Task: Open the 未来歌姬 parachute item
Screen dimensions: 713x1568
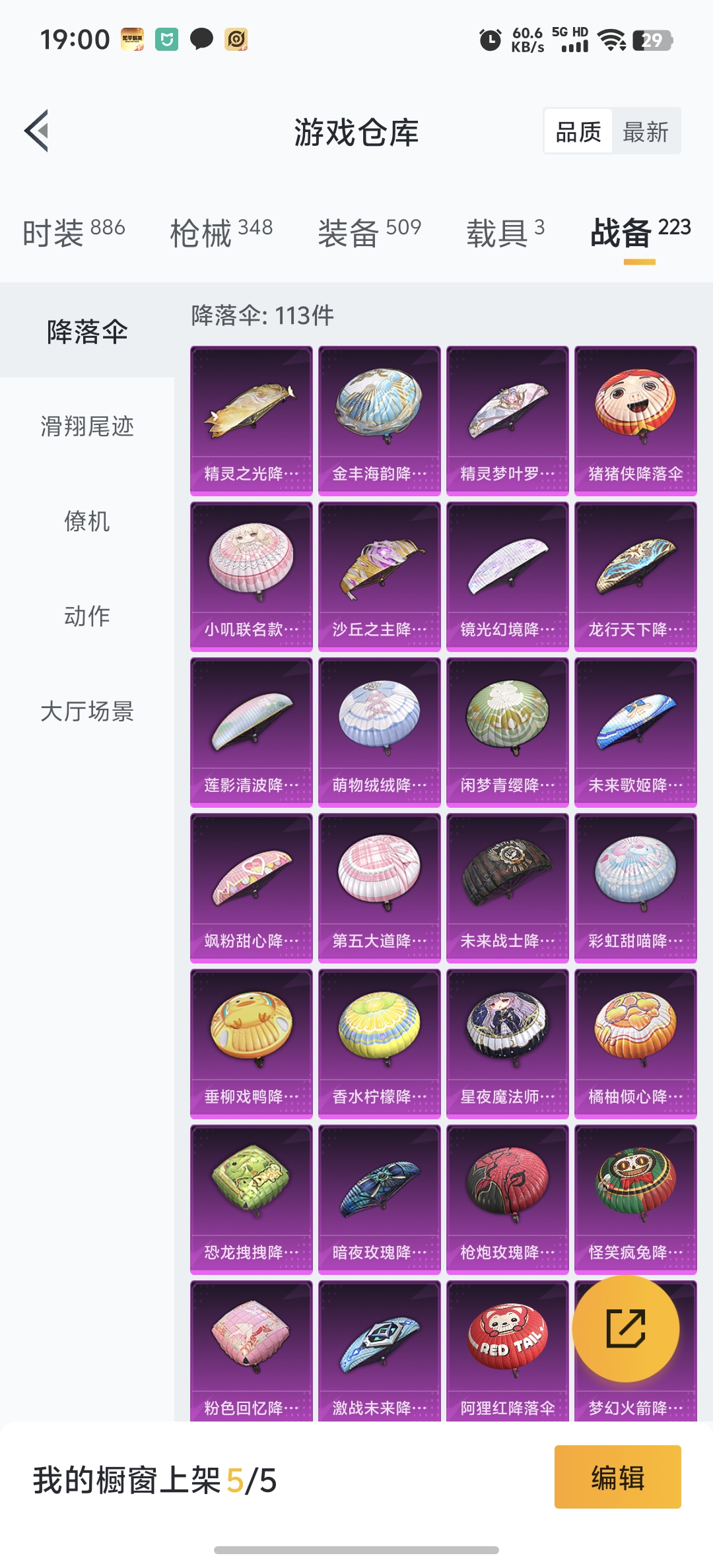Action: tap(636, 733)
